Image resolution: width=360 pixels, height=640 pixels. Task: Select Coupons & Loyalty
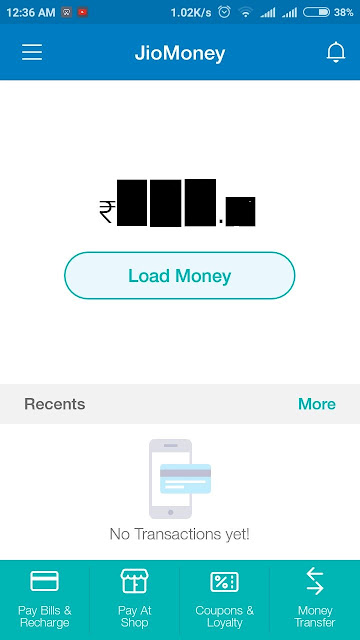224,600
